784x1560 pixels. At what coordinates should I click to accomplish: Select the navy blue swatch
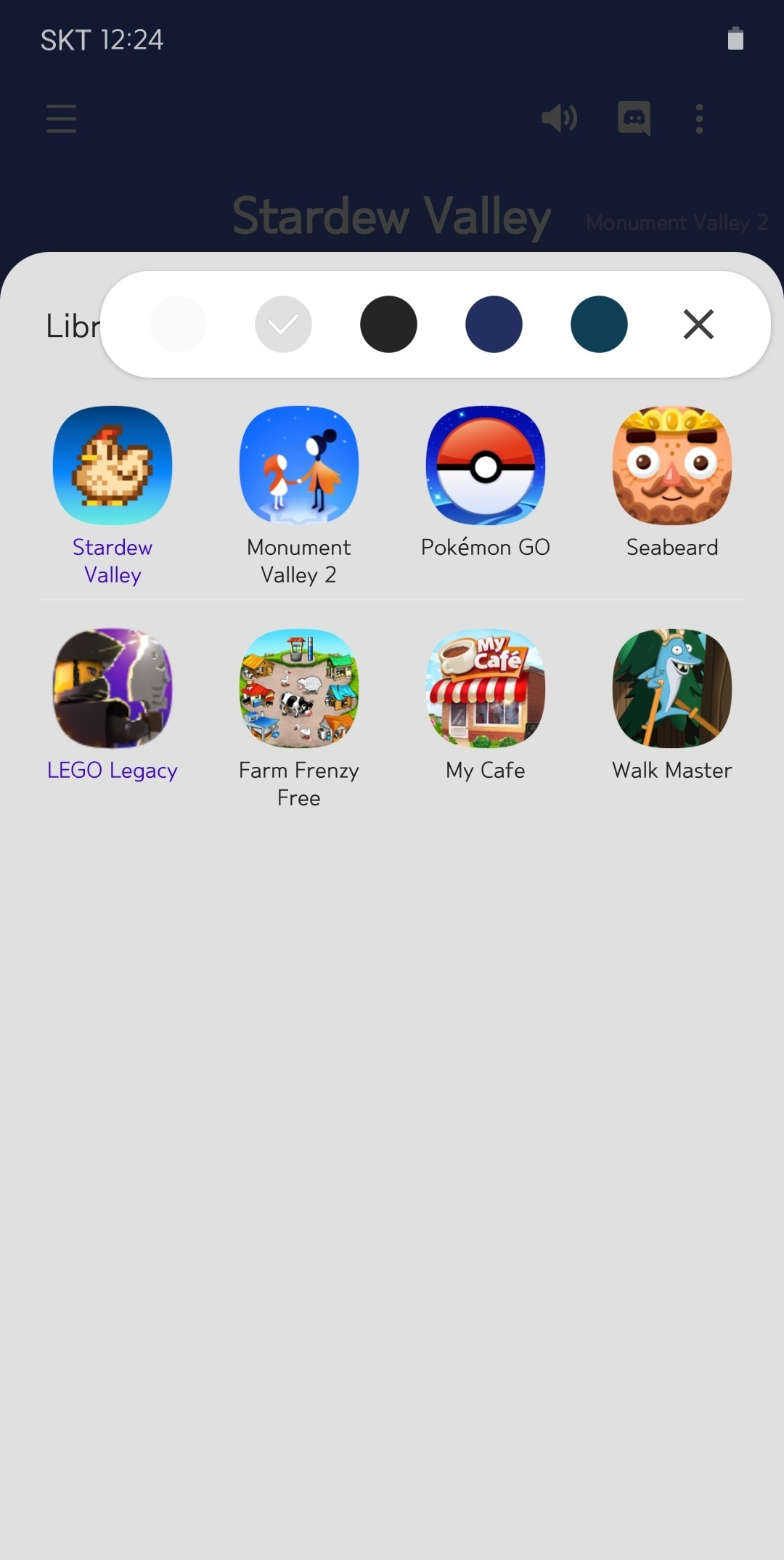[494, 324]
